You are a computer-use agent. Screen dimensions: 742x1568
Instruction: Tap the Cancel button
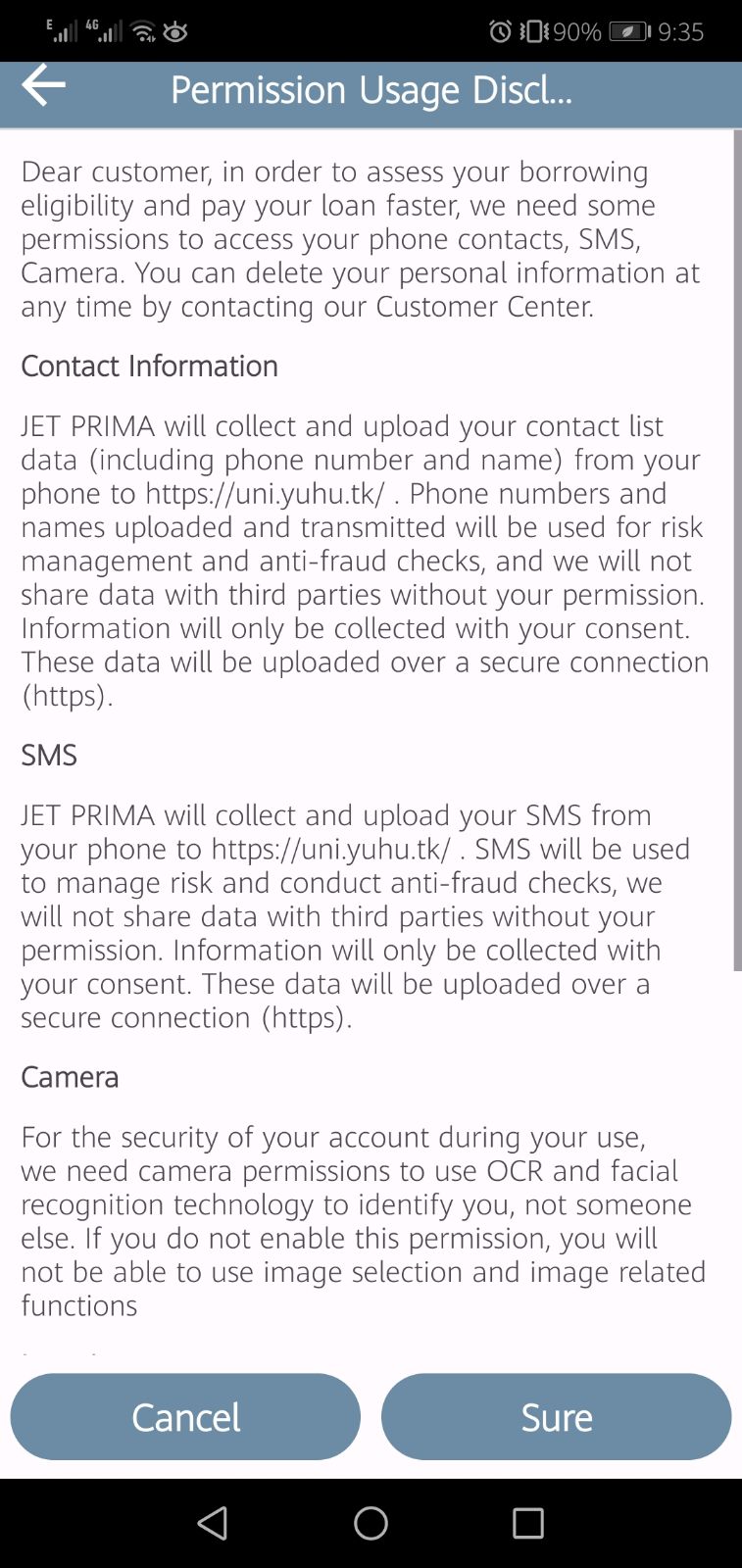point(185,1417)
